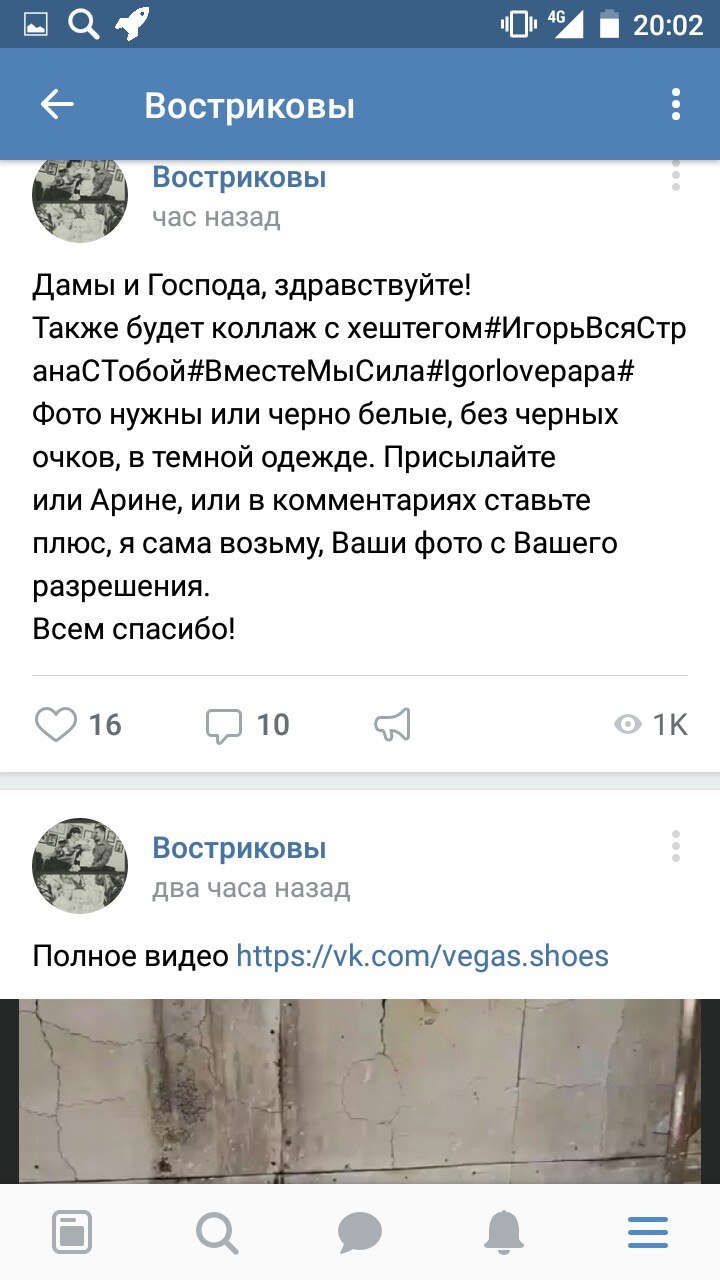
Task: Switch to the search tab
Action: pos(216,1232)
